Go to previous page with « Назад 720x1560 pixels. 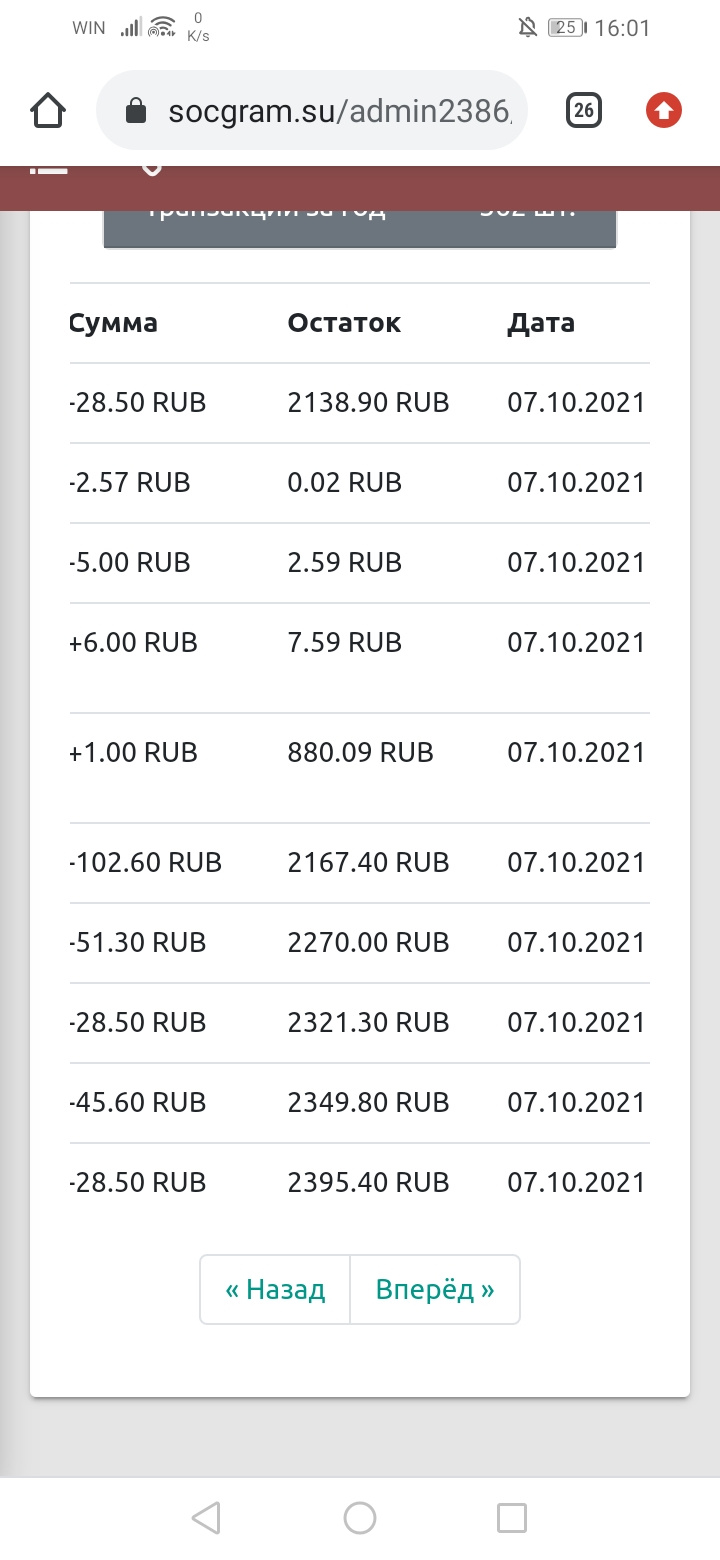(x=276, y=1290)
